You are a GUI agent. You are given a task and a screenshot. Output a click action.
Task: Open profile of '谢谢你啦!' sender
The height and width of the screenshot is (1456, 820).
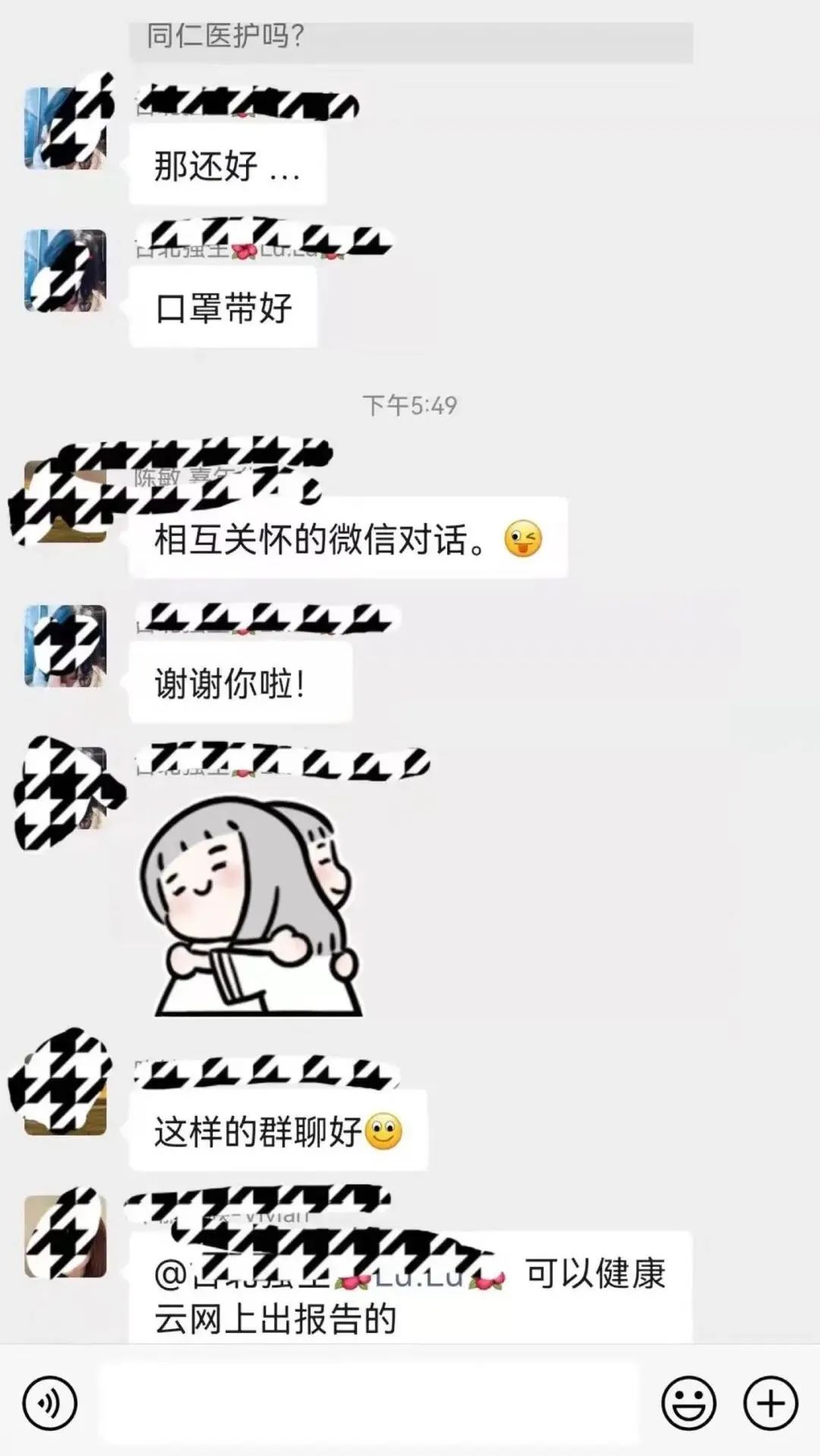(65, 646)
